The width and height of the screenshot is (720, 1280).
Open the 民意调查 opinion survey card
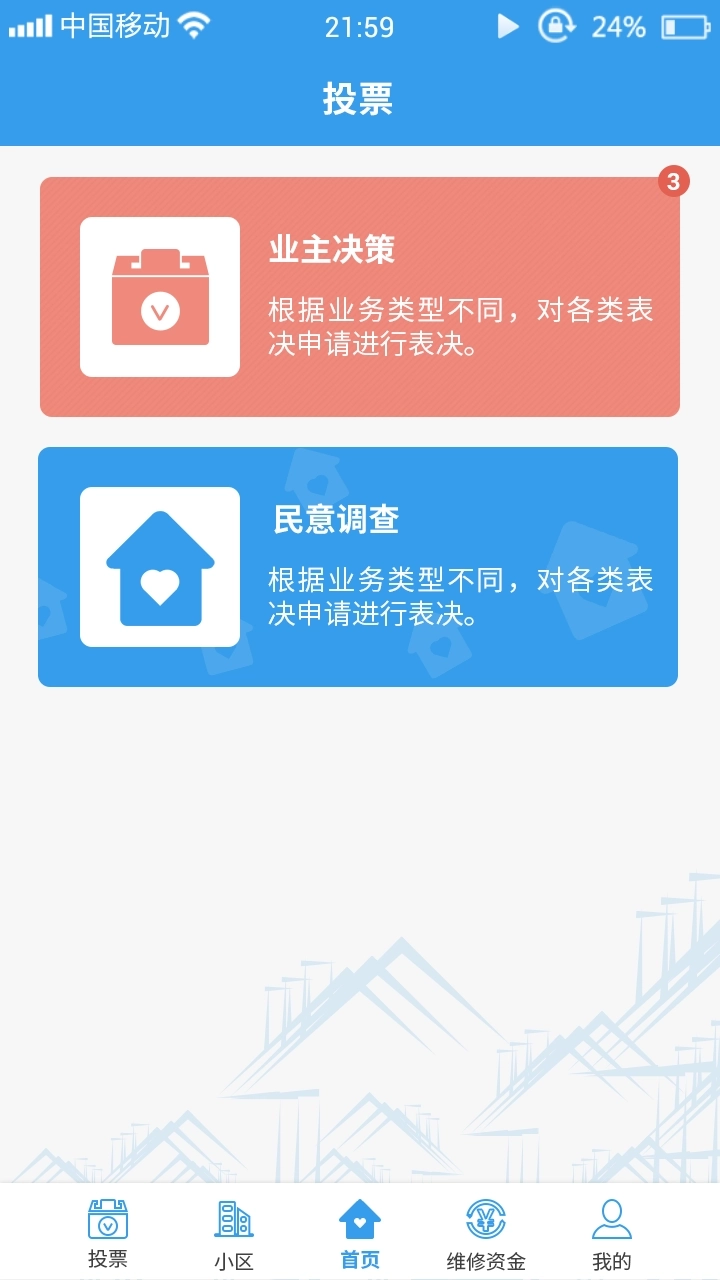tap(360, 565)
